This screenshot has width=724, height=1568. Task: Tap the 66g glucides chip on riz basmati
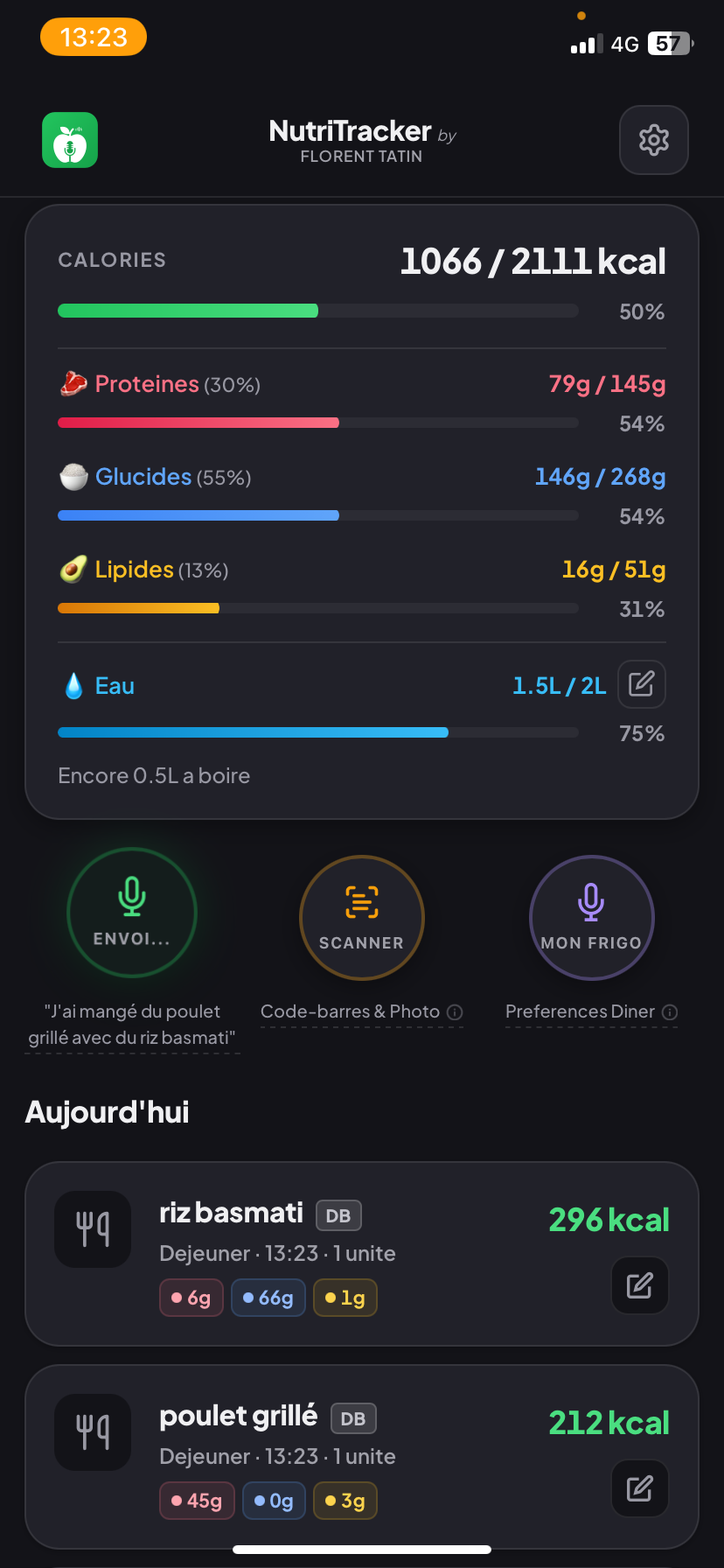[x=268, y=1298]
